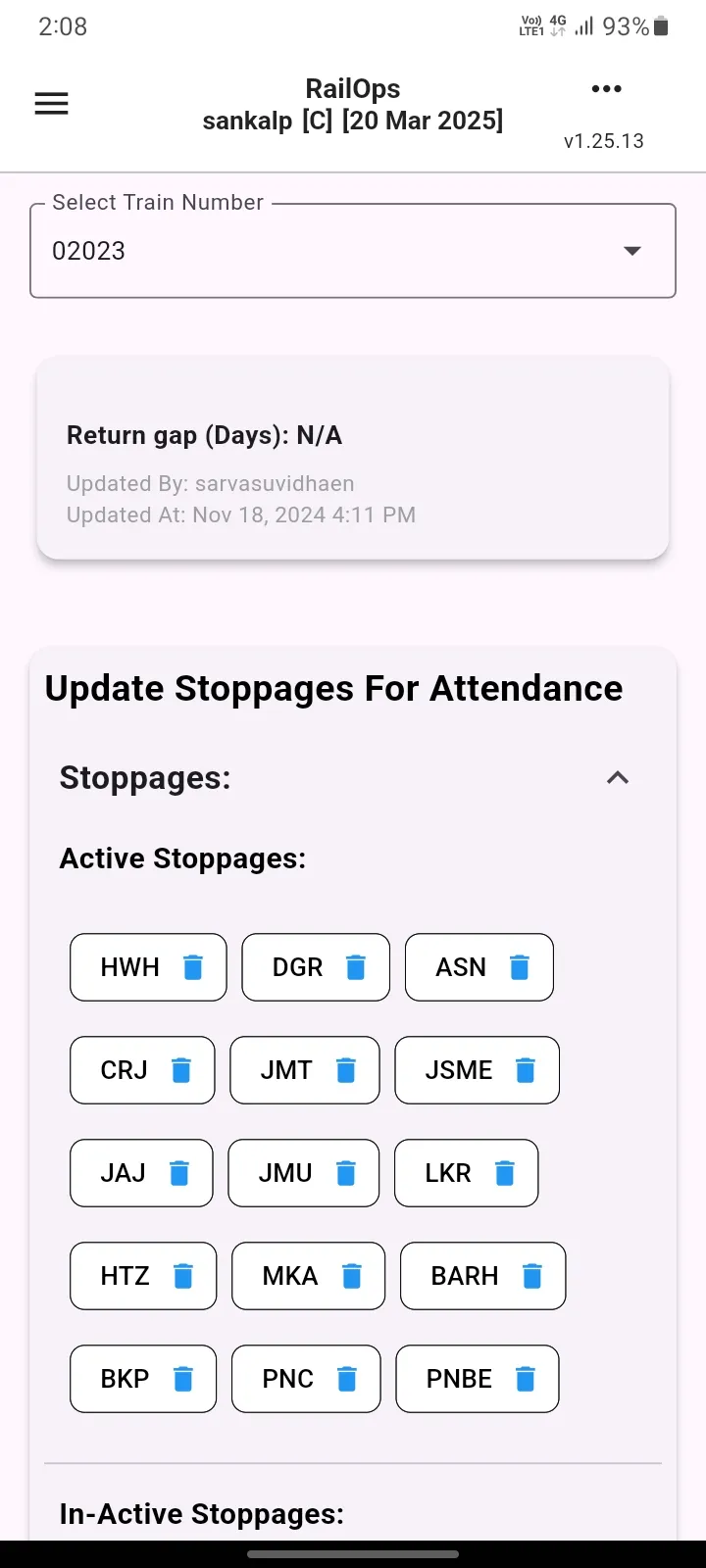The width and height of the screenshot is (706, 1568).
Task: Delete the ASN stoppage
Action: click(520, 967)
